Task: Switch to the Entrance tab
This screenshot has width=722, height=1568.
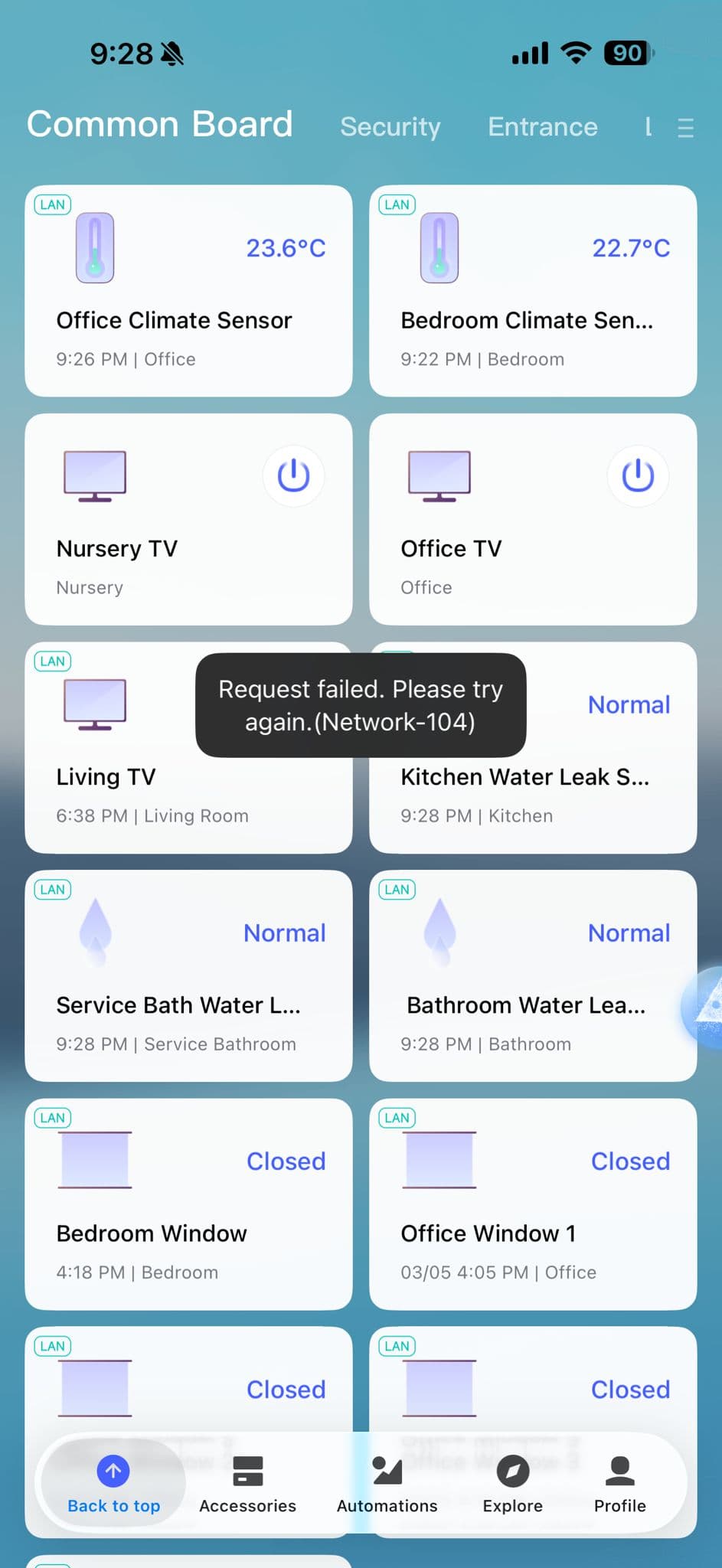Action: [x=542, y=126]
